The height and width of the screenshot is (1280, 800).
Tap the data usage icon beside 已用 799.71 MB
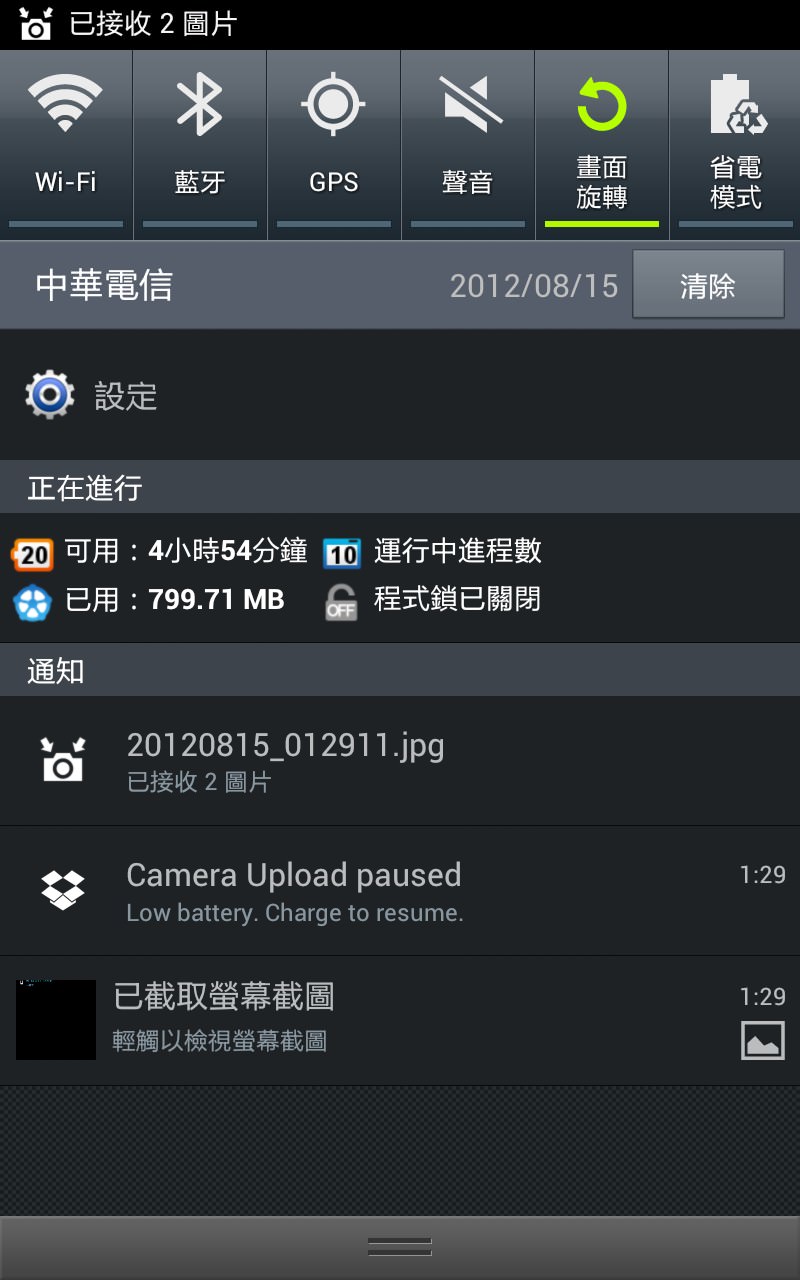pos(32,598)
